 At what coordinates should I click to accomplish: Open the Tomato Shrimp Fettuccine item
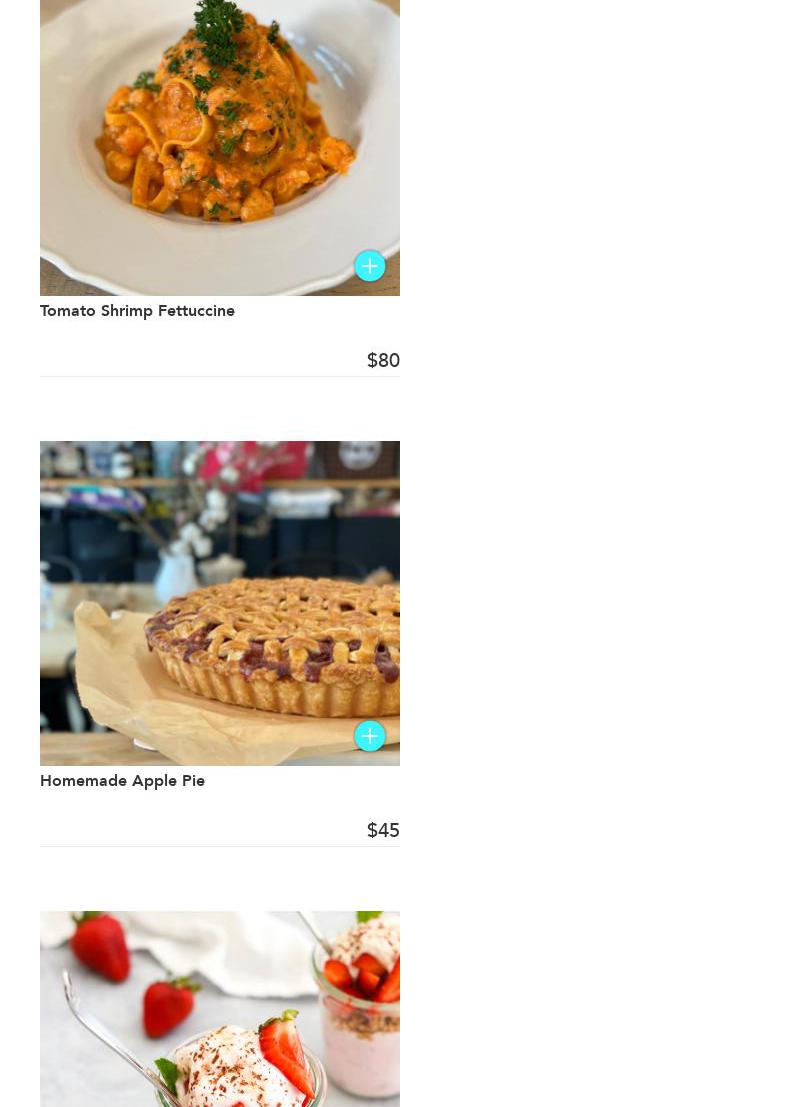pos(137,311)
